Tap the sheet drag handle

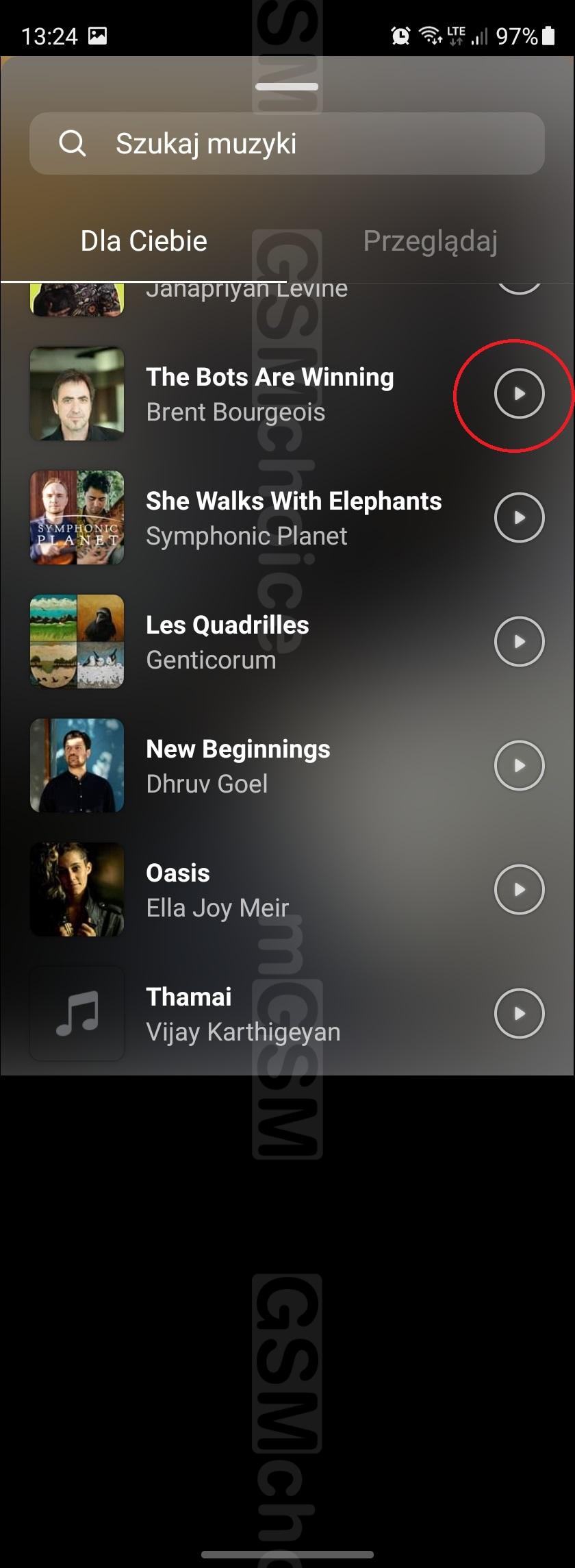(287, 87)
